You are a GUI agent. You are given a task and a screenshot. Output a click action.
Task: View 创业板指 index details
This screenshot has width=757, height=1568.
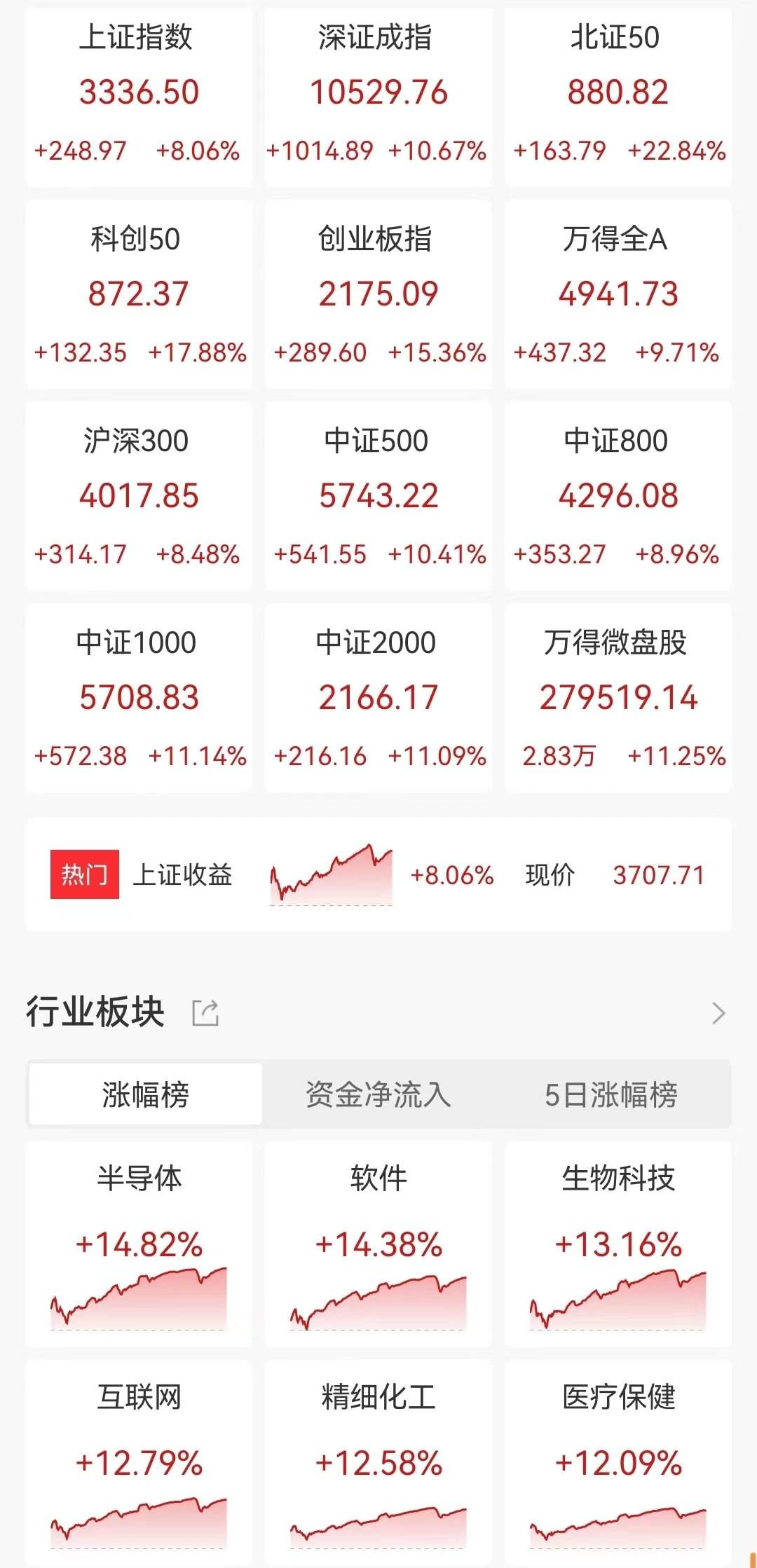[x=378, y=294]
